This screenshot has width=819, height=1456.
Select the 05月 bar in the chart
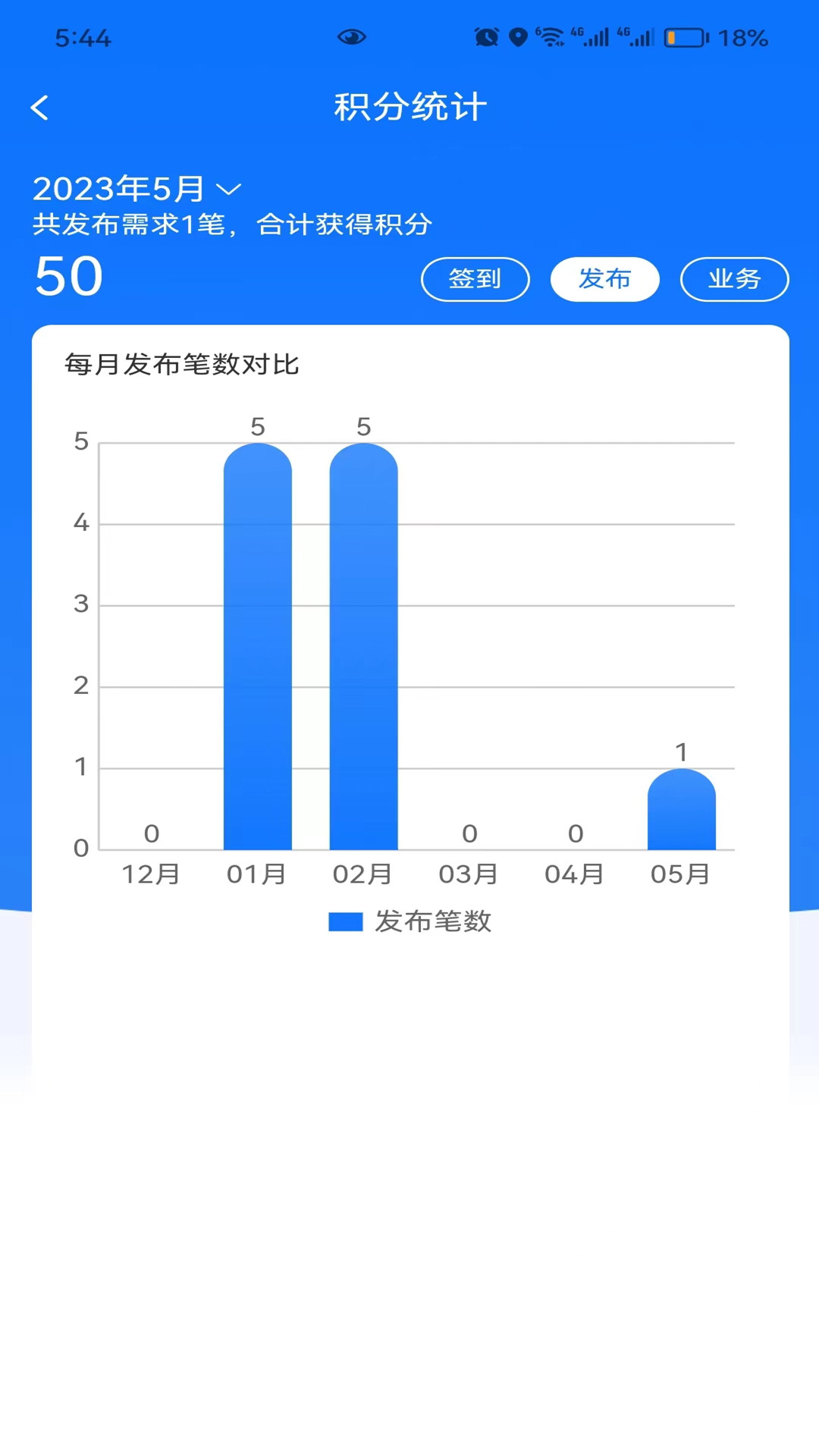coord(682,811)
